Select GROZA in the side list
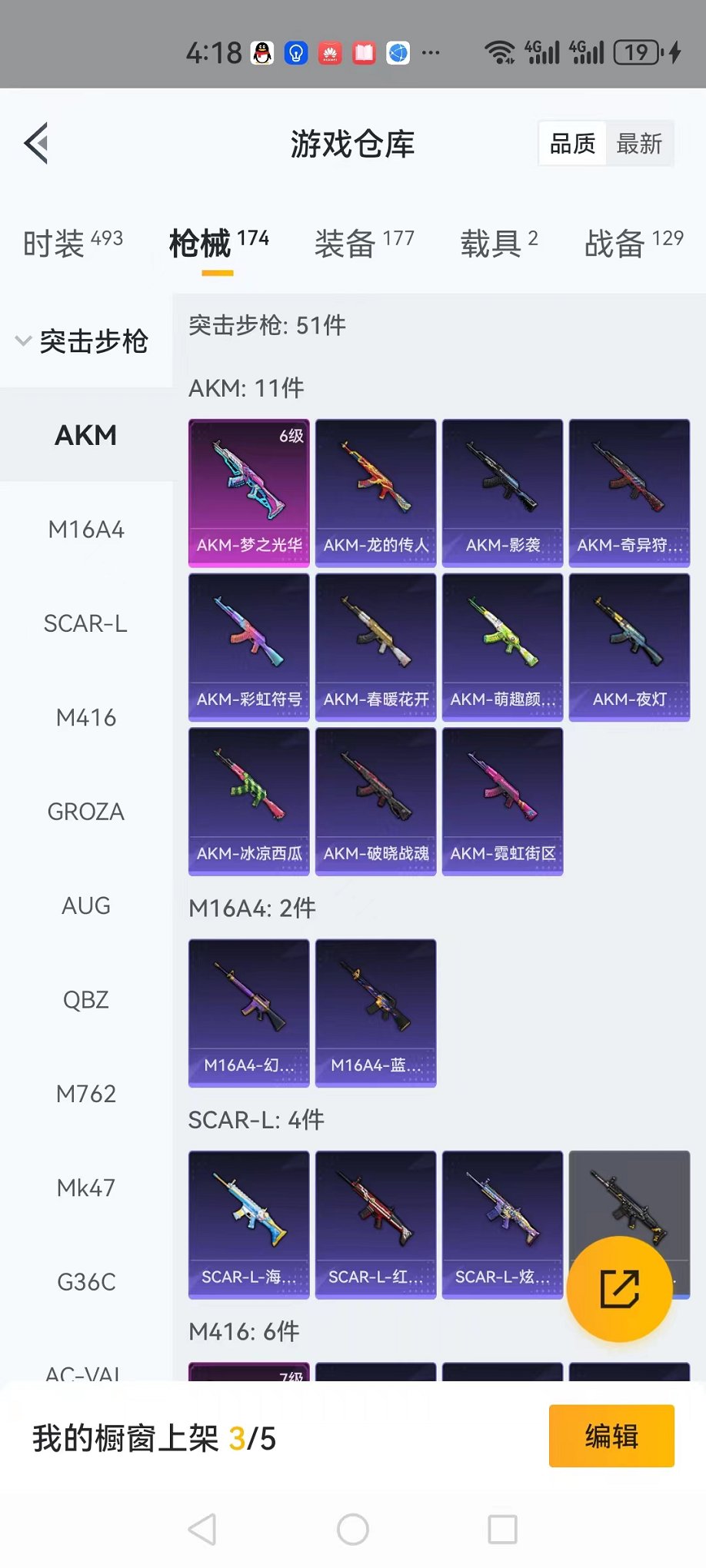 click(x=86, y=812)
